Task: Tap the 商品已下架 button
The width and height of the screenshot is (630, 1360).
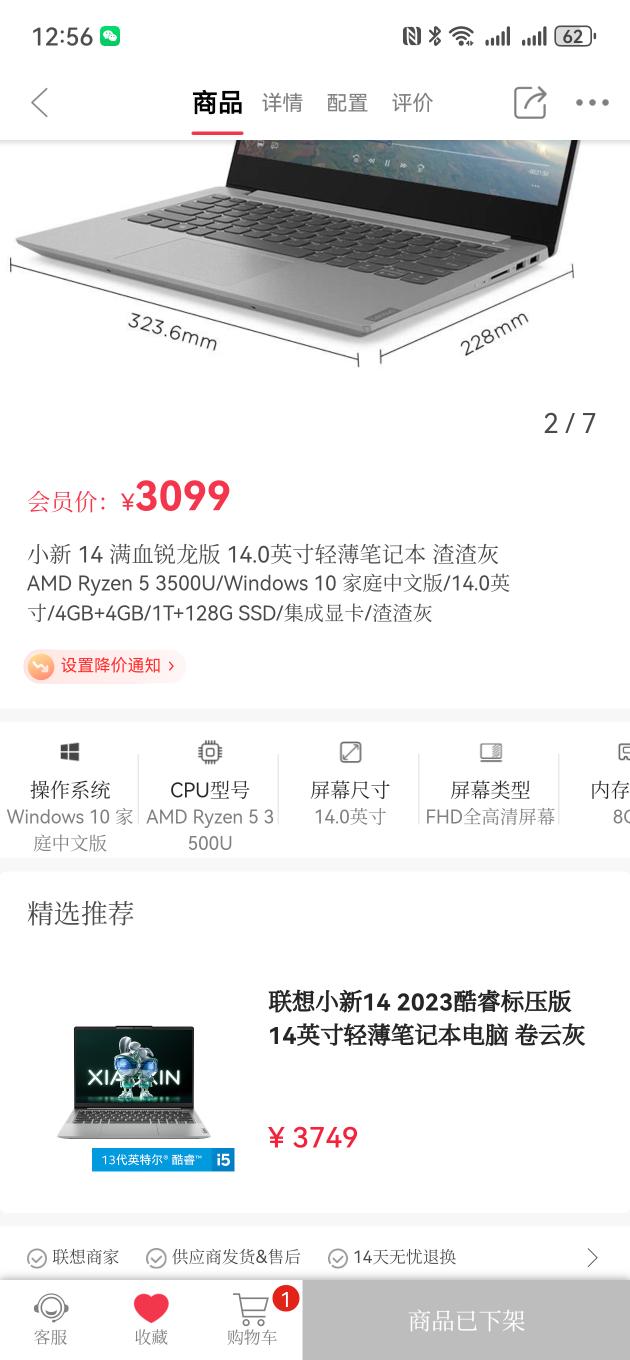Action: tap(466, 1320)
